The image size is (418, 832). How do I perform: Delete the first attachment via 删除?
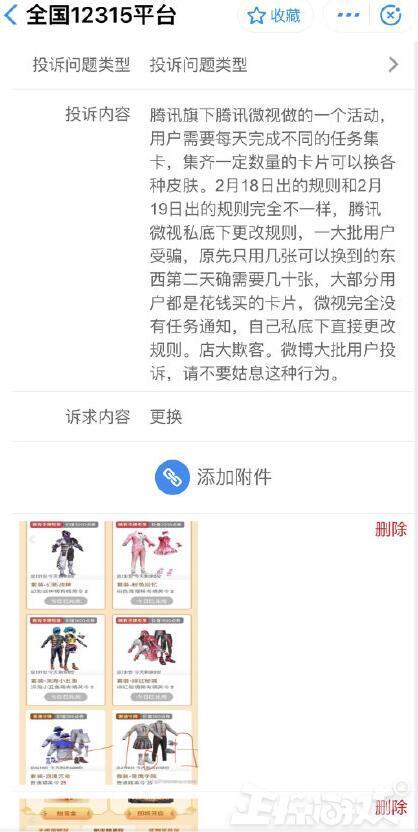391,530
